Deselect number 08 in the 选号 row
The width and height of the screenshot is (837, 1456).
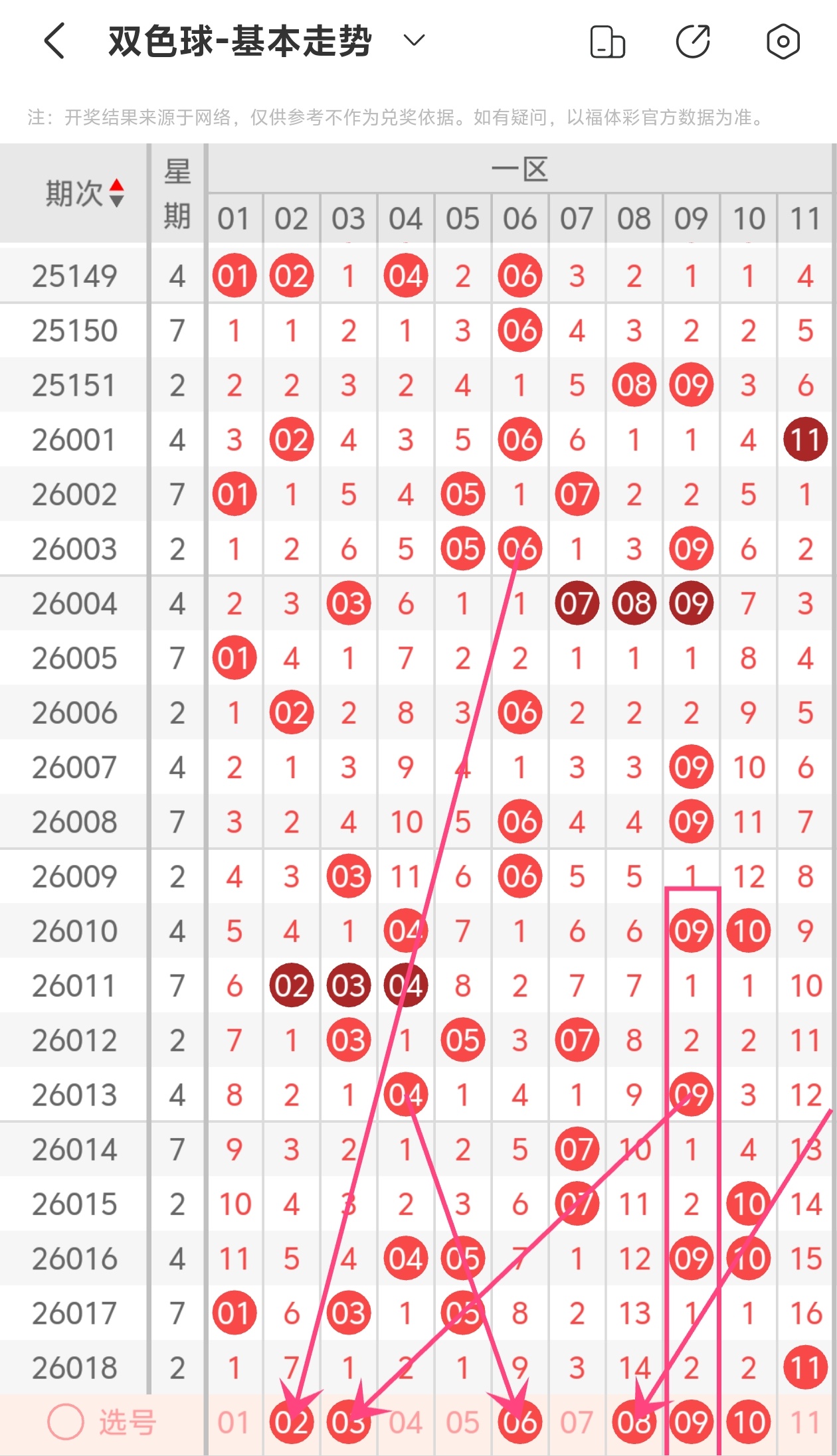pyautogui.click(x=634, y=1422)
